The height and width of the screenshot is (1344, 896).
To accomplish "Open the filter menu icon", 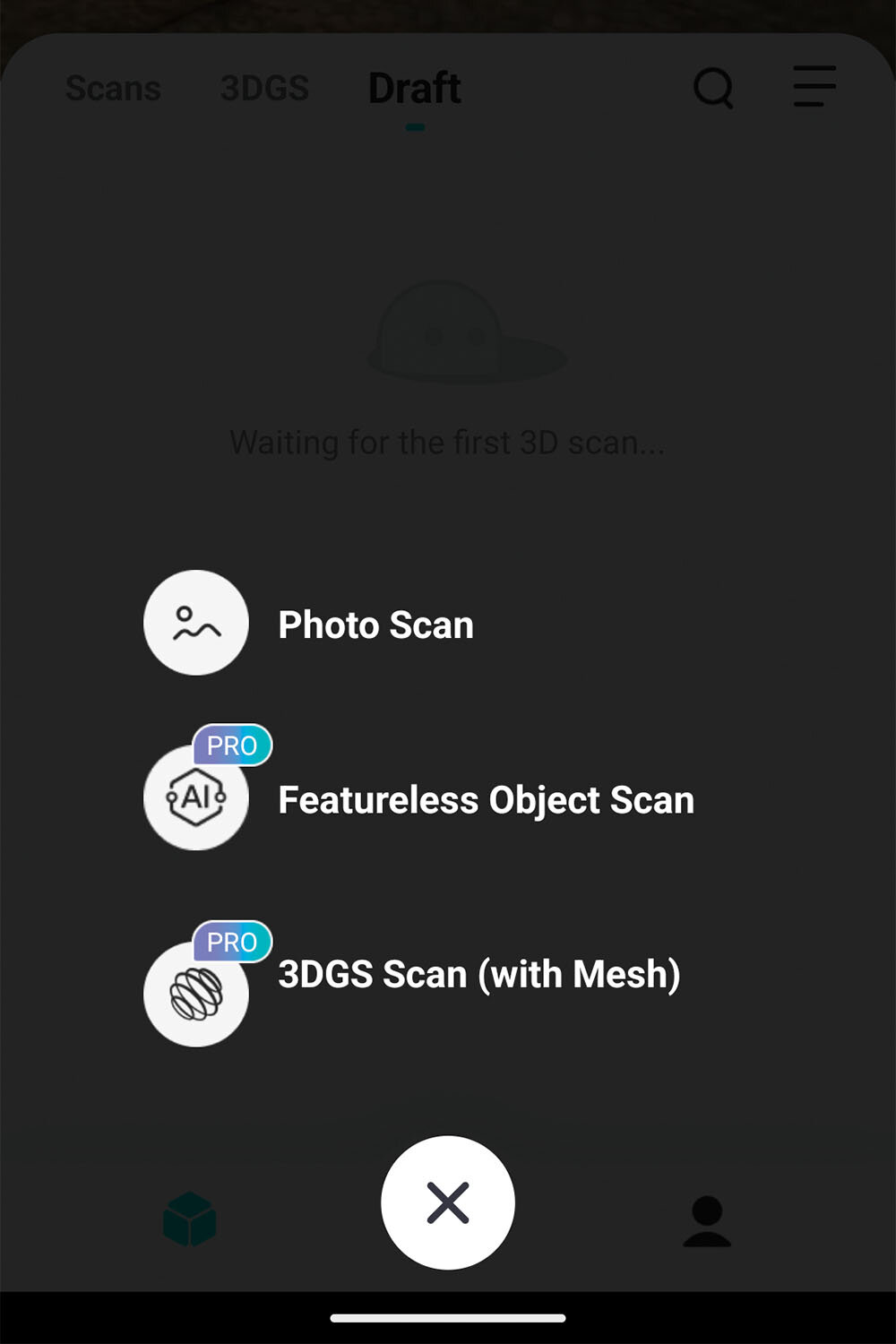I will 814,87.
